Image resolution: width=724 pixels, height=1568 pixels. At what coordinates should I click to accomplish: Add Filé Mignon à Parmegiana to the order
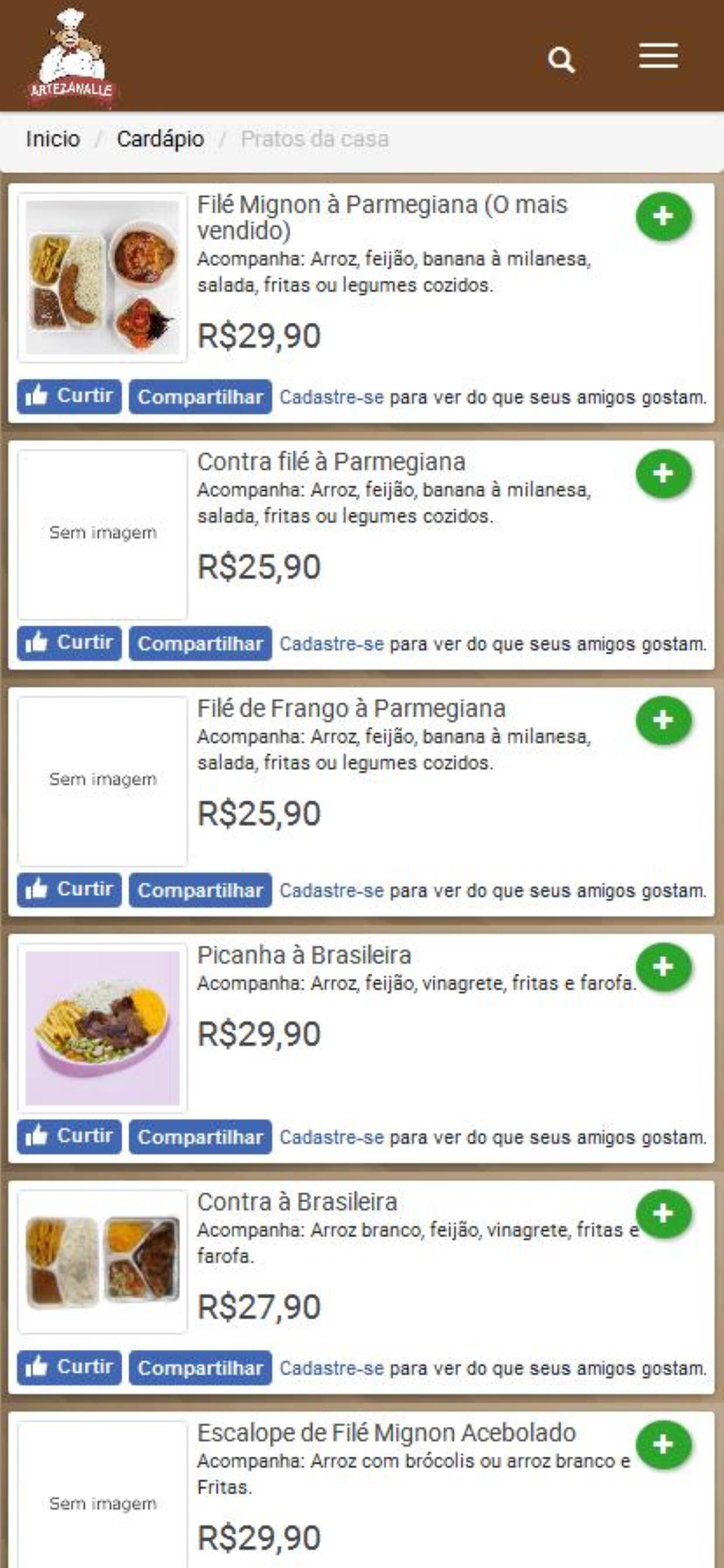click(663, 216)
